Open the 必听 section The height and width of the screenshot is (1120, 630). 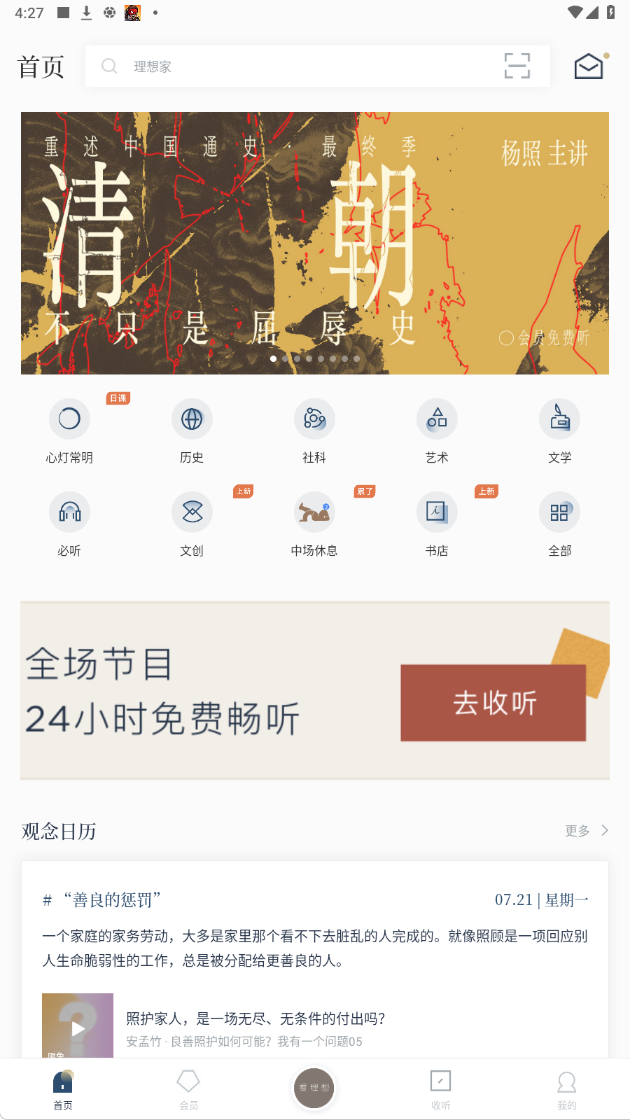69,523
